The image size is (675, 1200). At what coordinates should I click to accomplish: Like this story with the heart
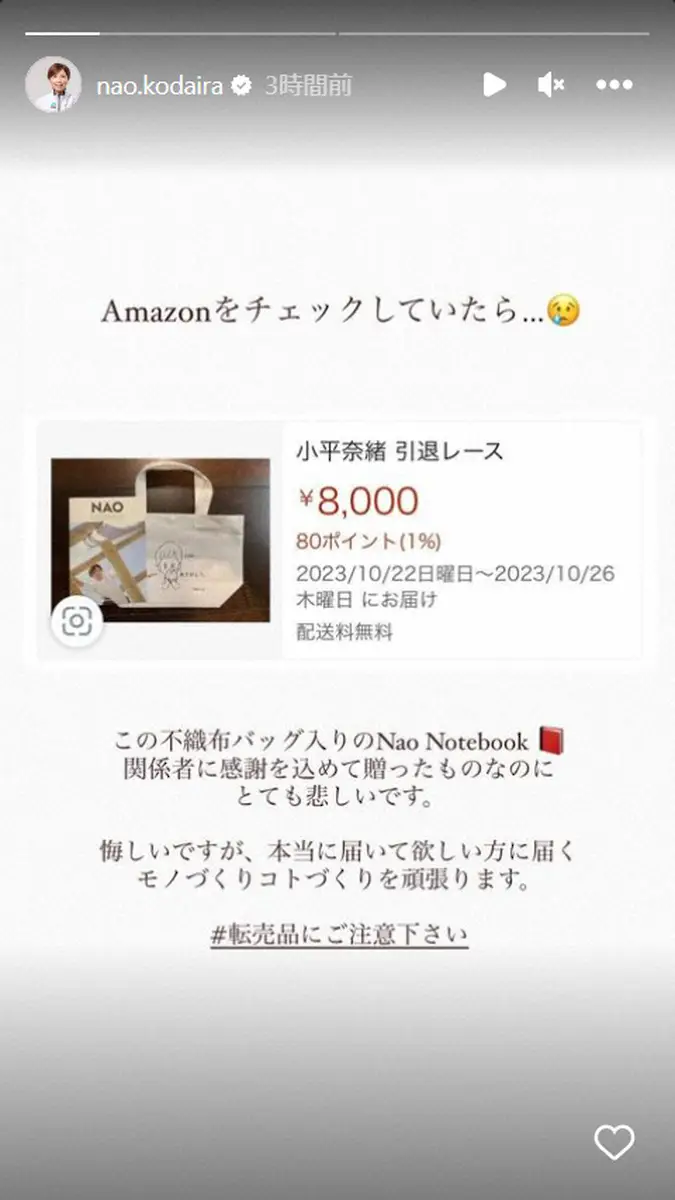614,1142
